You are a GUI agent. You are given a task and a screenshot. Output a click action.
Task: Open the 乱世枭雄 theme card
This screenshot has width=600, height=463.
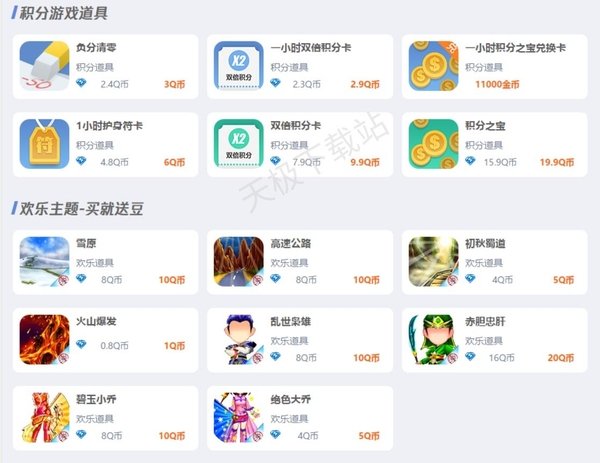click(x=299, y=338)
